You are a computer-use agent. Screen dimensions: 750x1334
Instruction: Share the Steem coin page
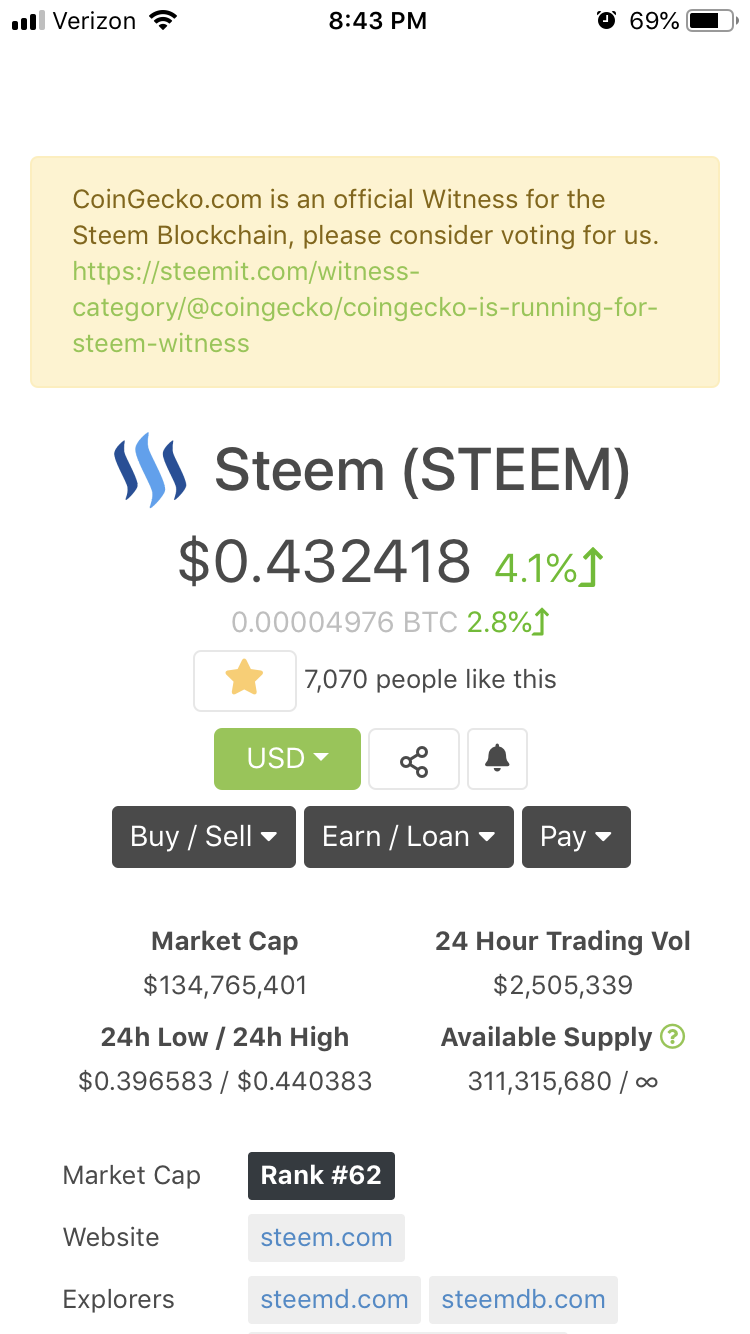click(413, 760)
